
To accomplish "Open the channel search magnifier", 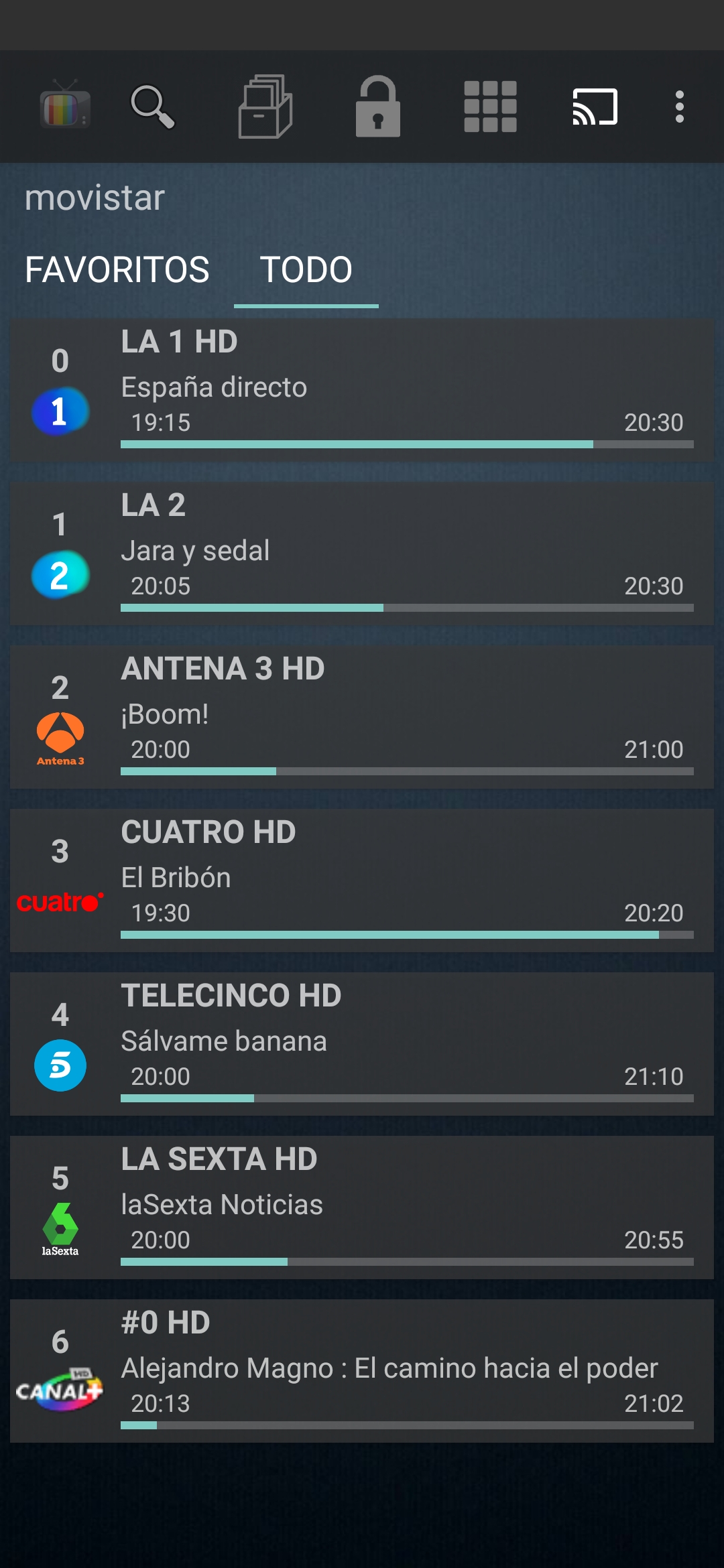I will [153, 107].
